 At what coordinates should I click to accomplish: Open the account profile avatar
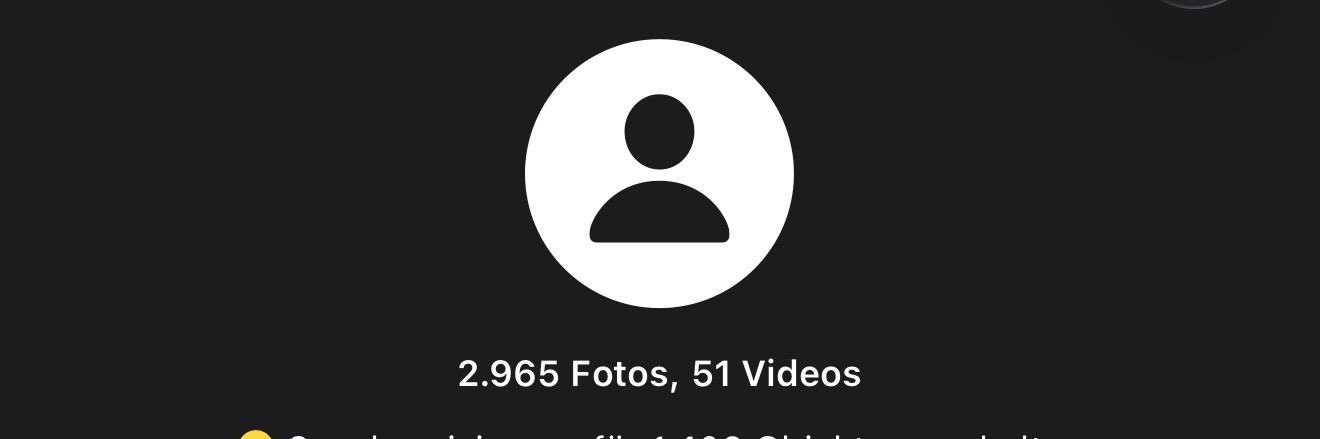click(x=659, y=174)
